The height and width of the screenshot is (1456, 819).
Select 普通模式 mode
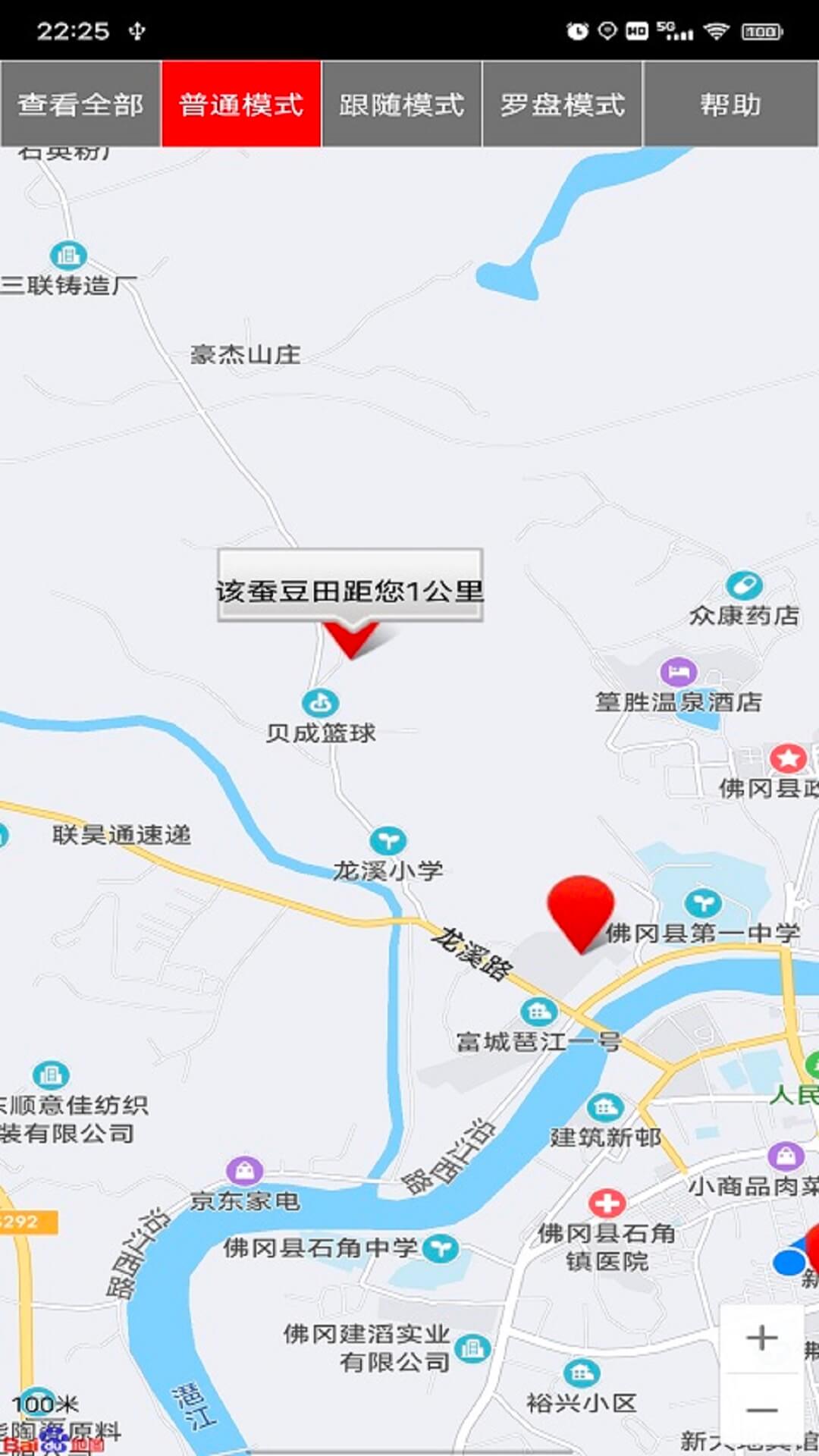[241, 104]
